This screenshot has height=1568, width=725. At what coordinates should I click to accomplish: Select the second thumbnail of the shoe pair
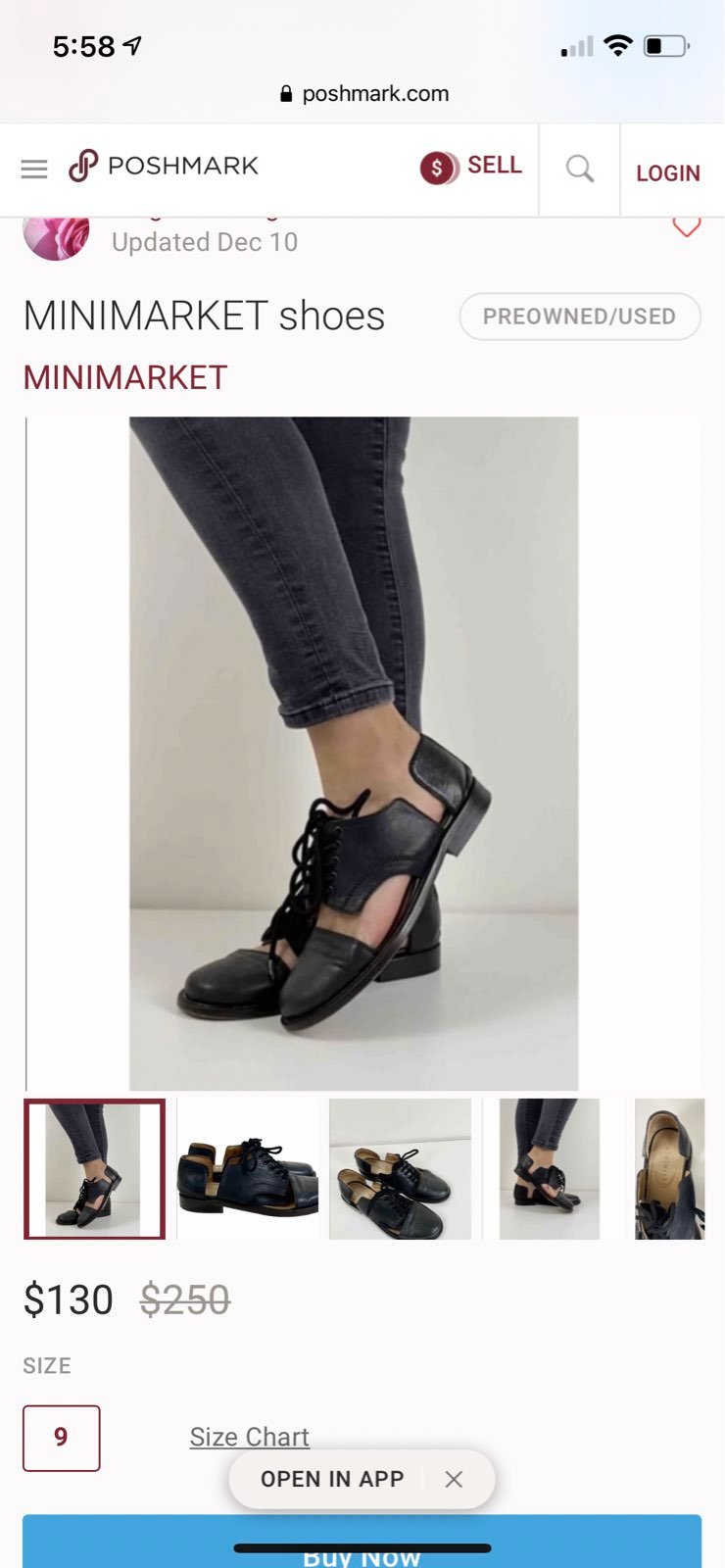point(248,1169)
